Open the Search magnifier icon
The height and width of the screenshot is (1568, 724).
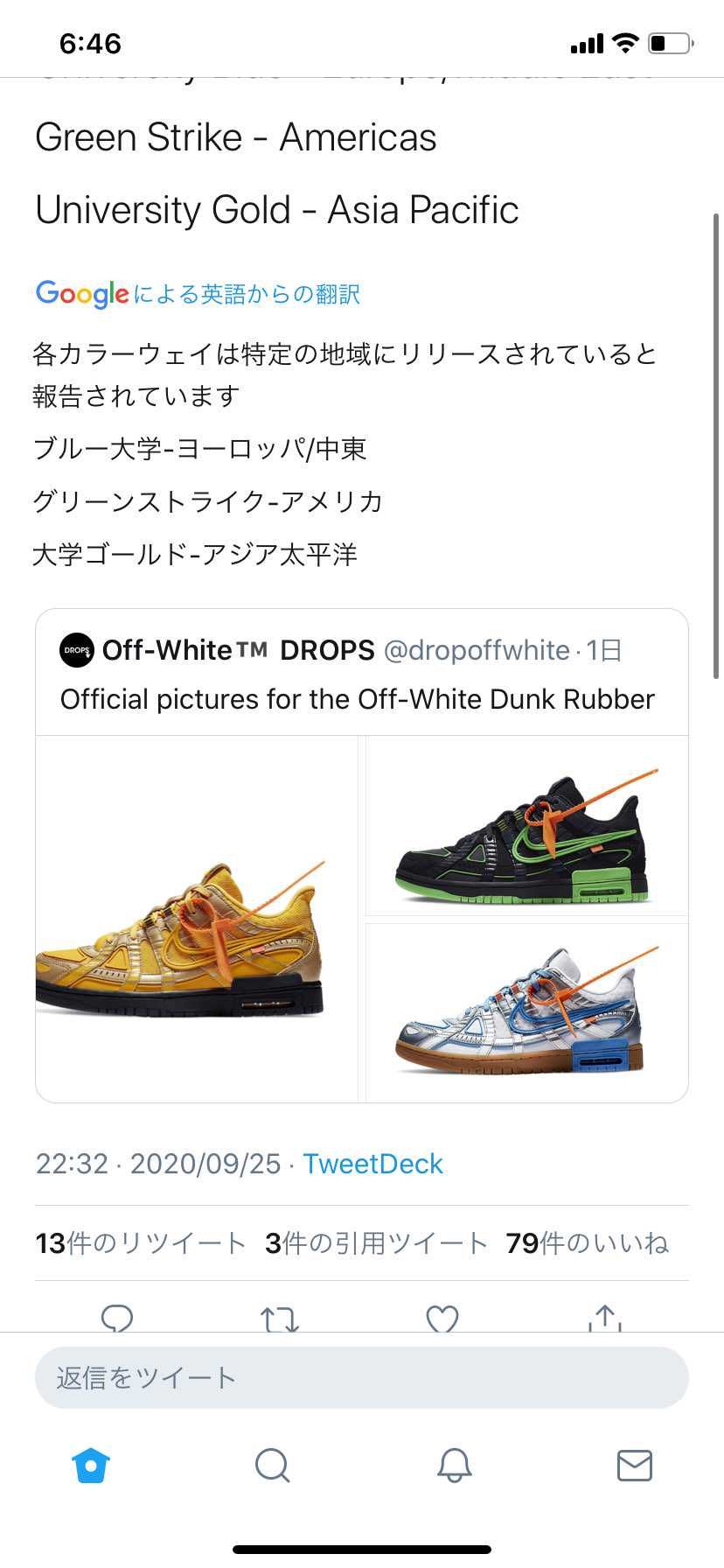point(272,1466)
